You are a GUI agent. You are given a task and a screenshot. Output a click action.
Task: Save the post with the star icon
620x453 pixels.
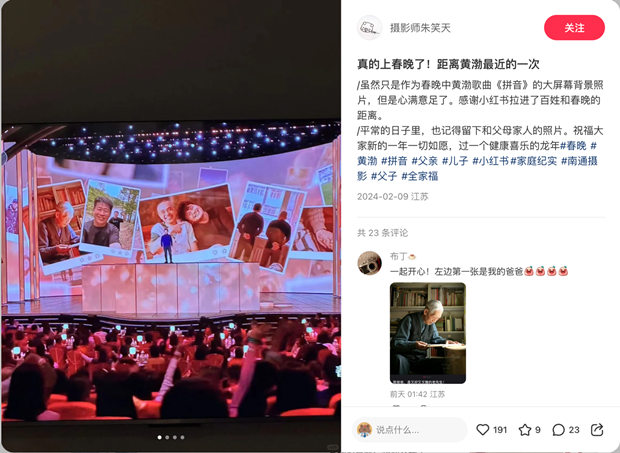coord(525,430)
